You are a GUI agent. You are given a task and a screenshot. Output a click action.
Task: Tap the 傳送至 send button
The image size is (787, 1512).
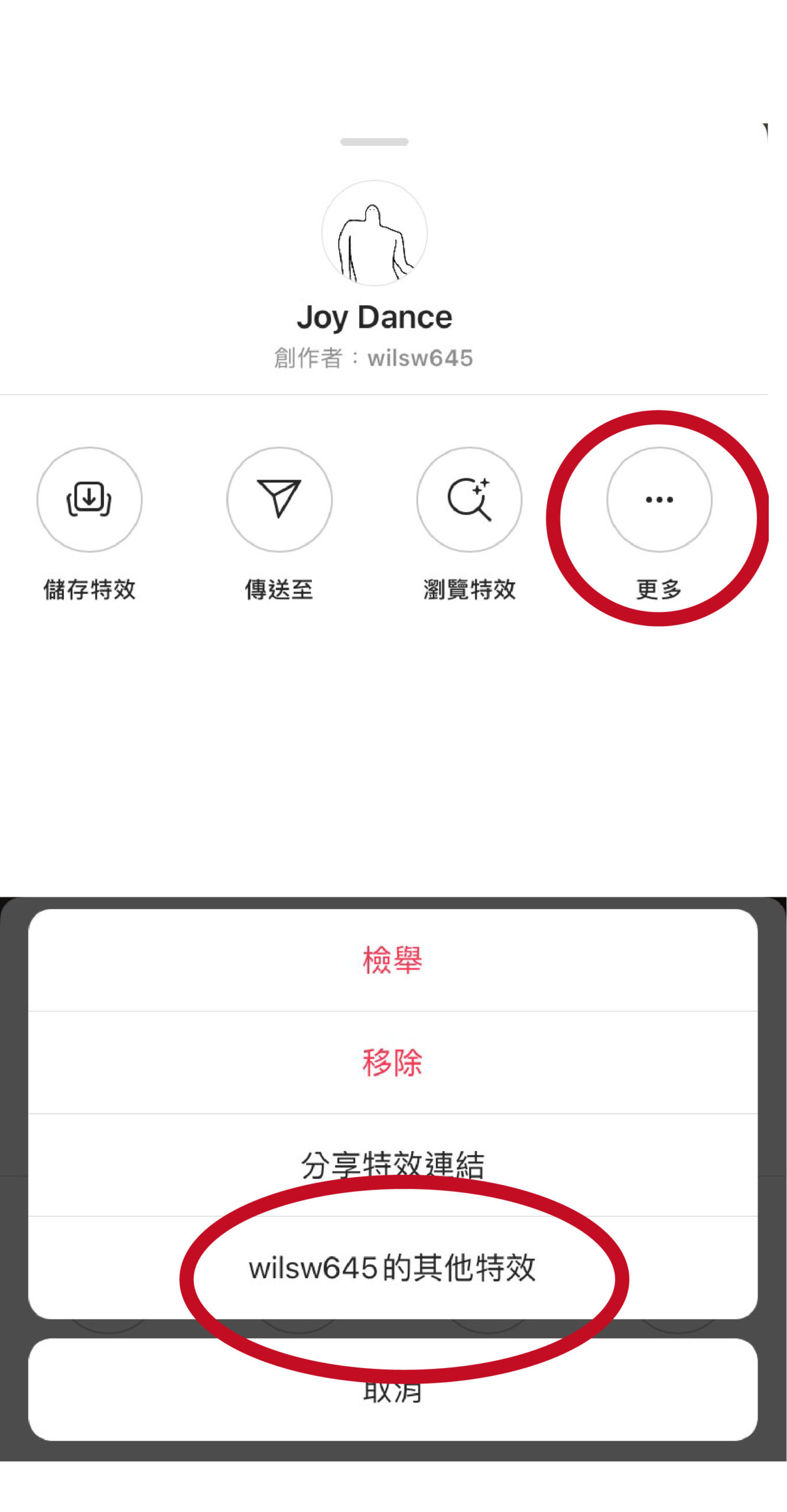click(x=279, y=499)
